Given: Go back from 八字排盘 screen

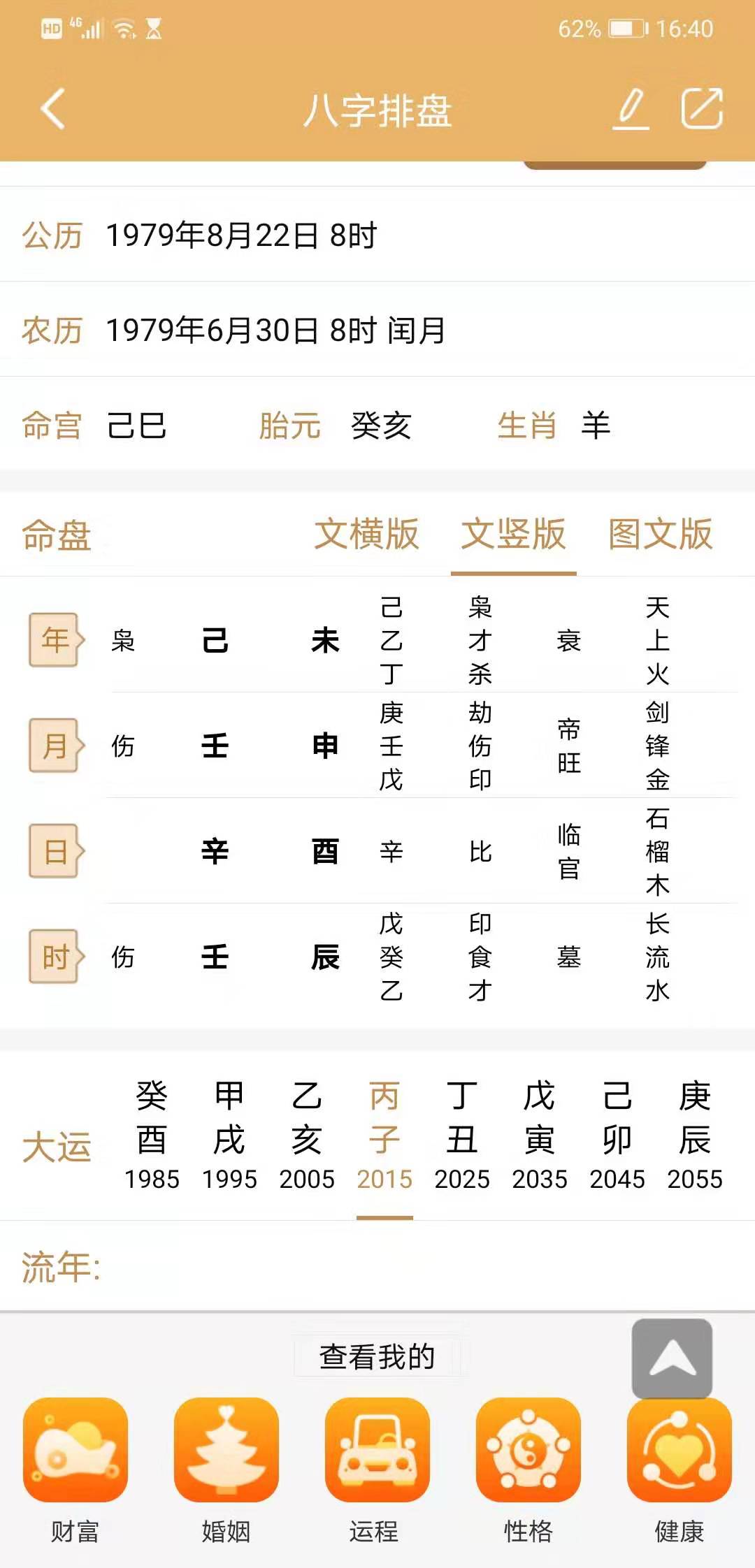Looking at the screenshot, I should tap(53, 109).
